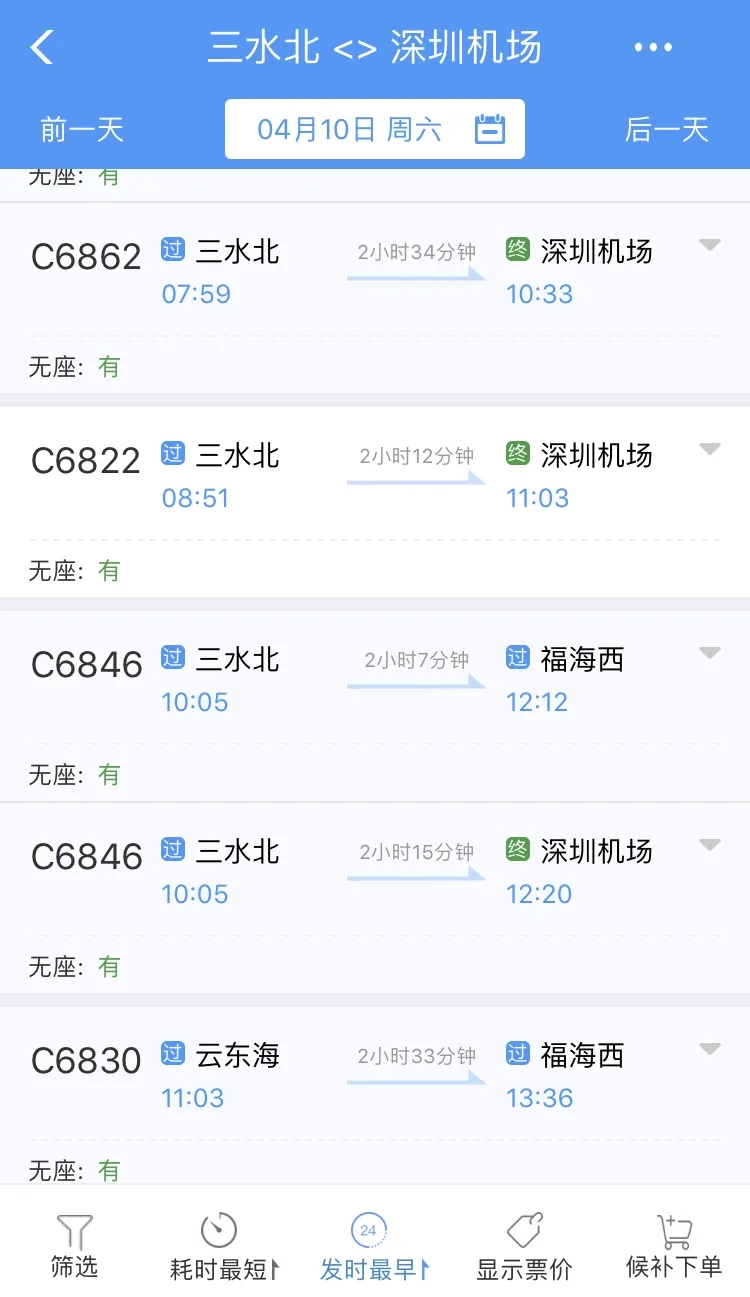Expand details arrow for train C6862
This screenshot has width=750, height=1297.
click(709, 246)
